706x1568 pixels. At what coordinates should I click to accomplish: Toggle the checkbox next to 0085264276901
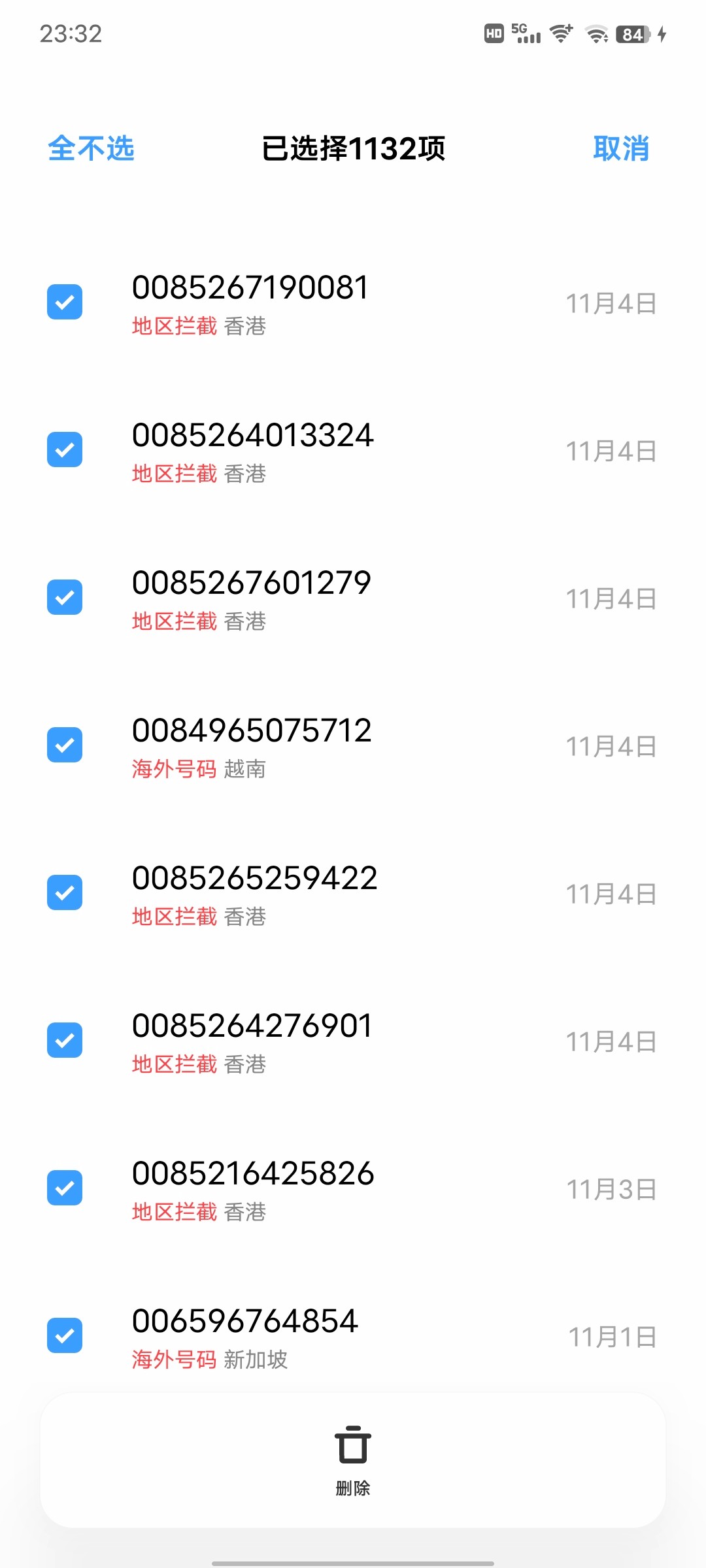(65, 1040)
